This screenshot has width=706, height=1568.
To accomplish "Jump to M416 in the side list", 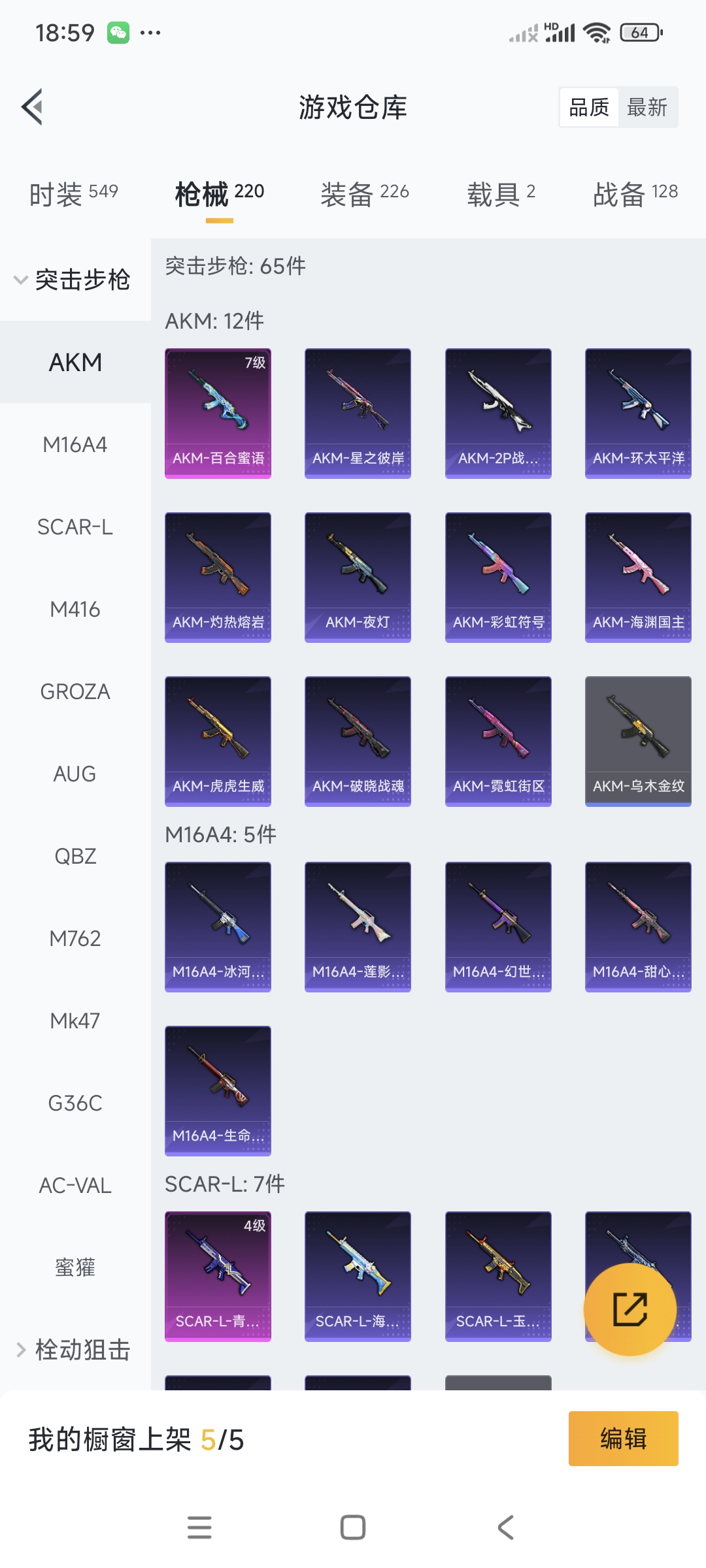I will [75, 610].
